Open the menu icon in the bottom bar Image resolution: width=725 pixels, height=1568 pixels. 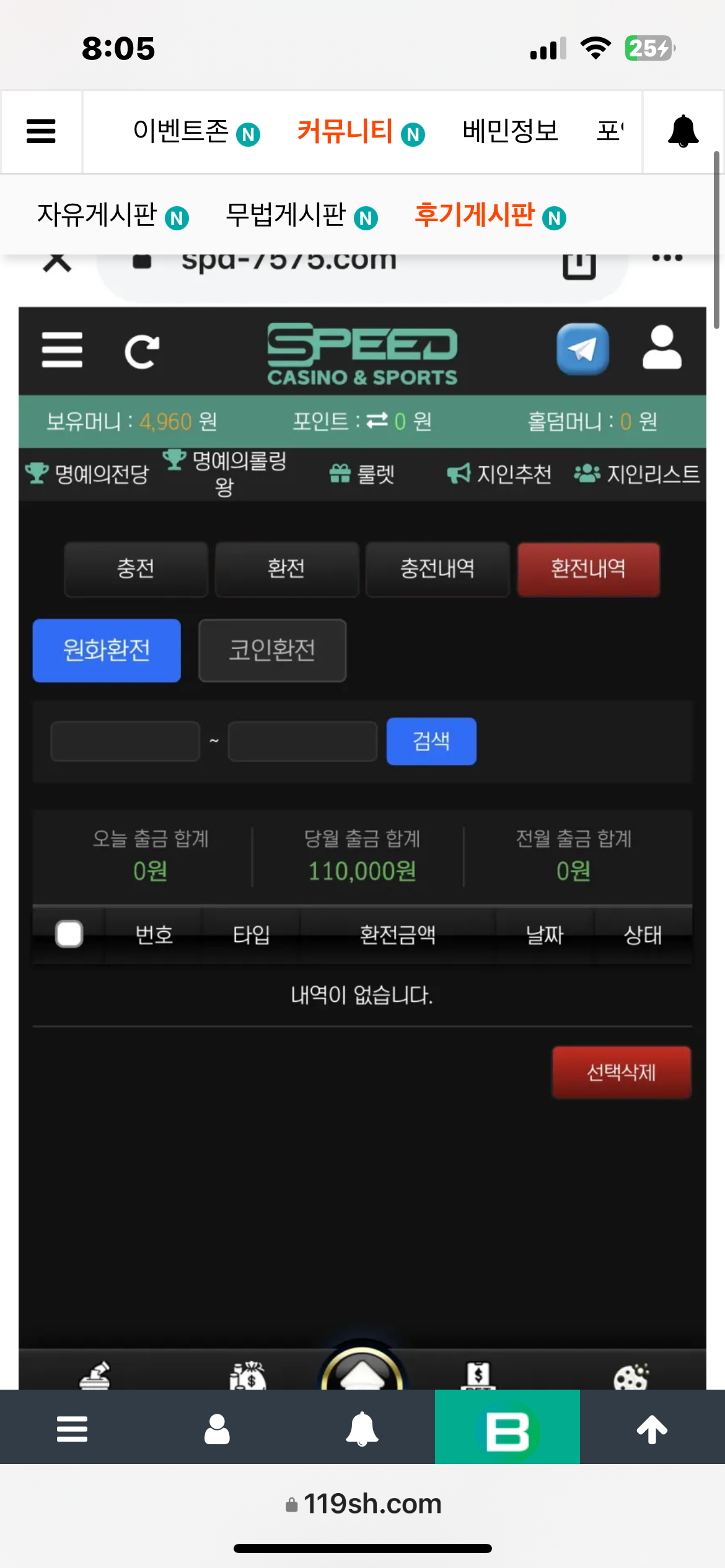point(72,1429)
